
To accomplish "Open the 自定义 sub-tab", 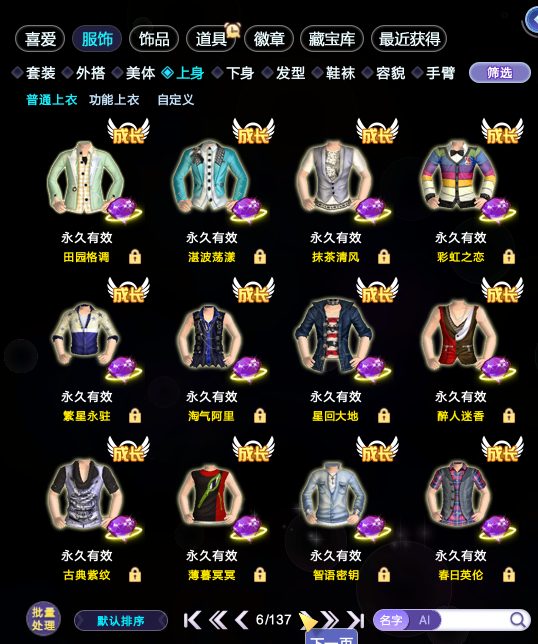I will pos(175,100).
